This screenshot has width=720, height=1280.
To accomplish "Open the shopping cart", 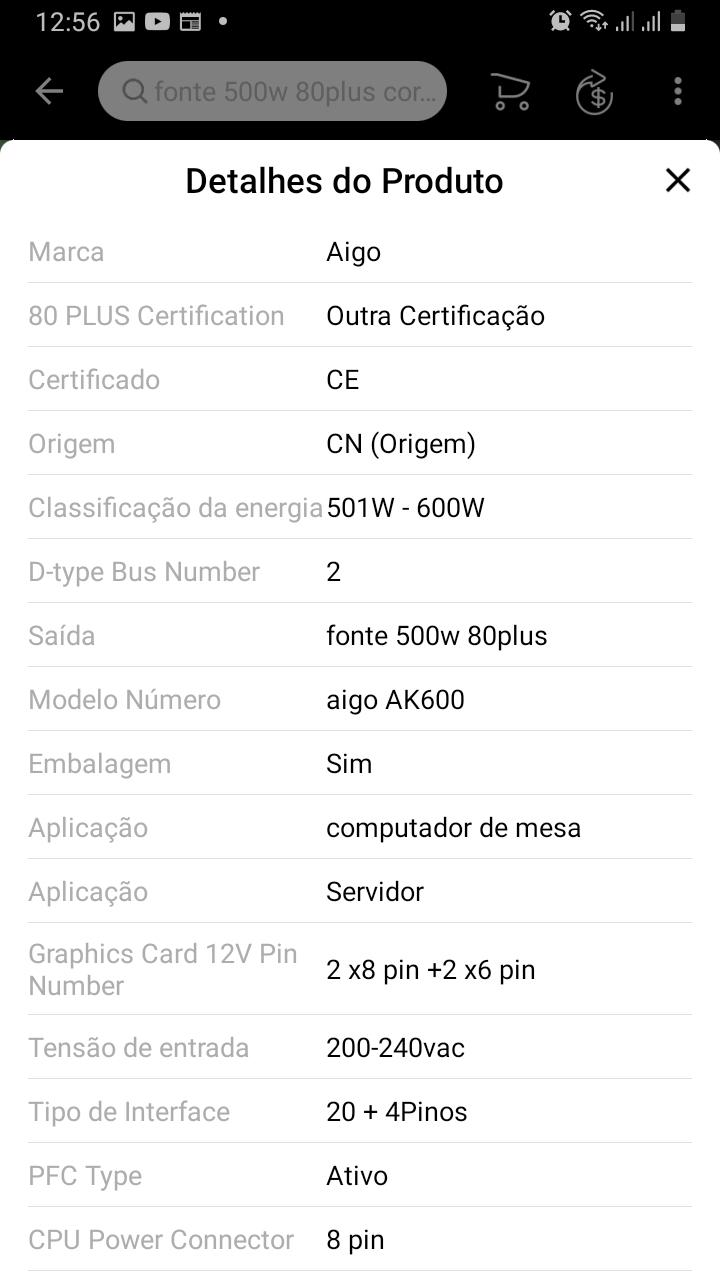I will point(511,92).
